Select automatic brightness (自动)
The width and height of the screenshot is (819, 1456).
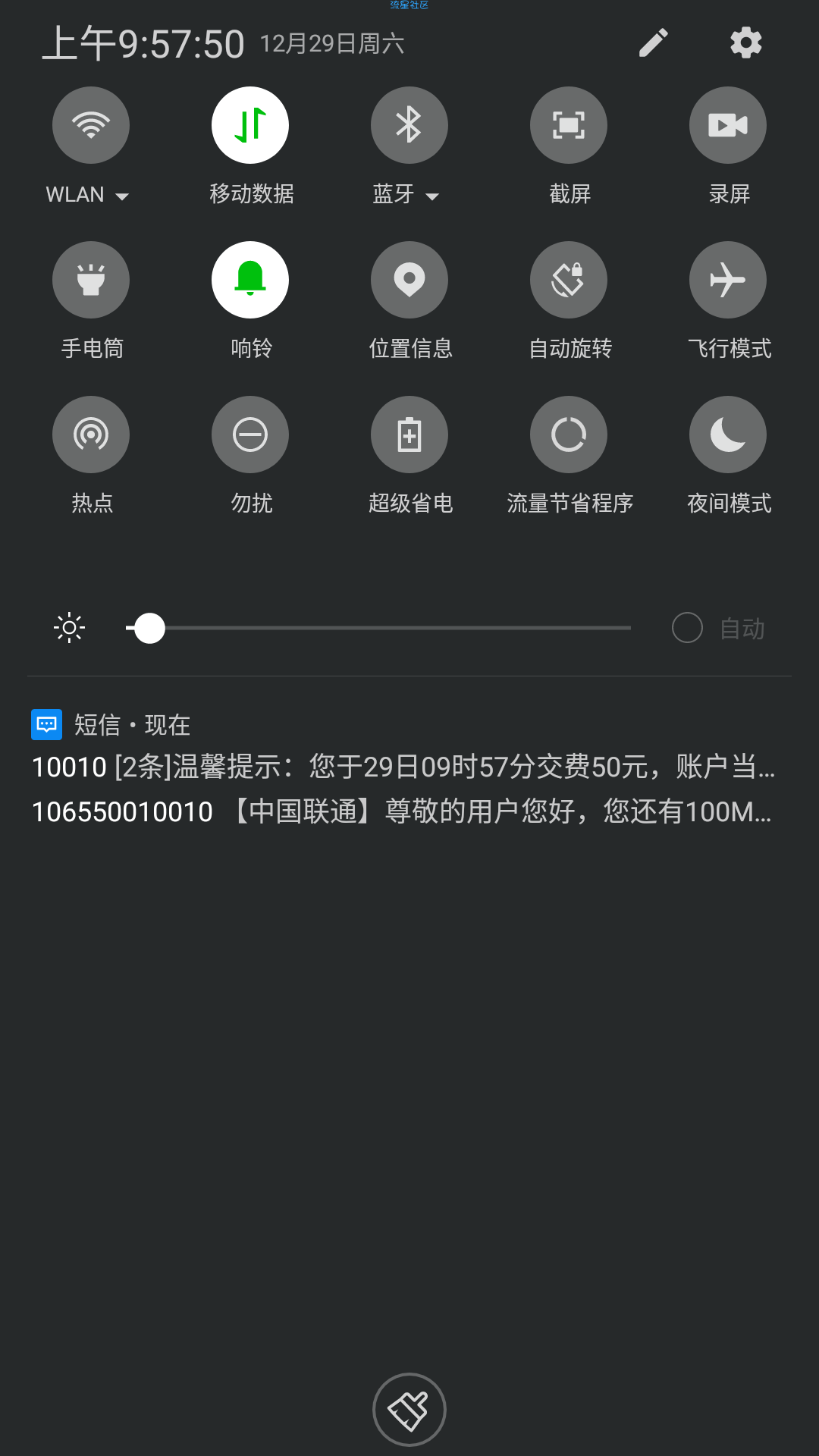pos(688,628)
